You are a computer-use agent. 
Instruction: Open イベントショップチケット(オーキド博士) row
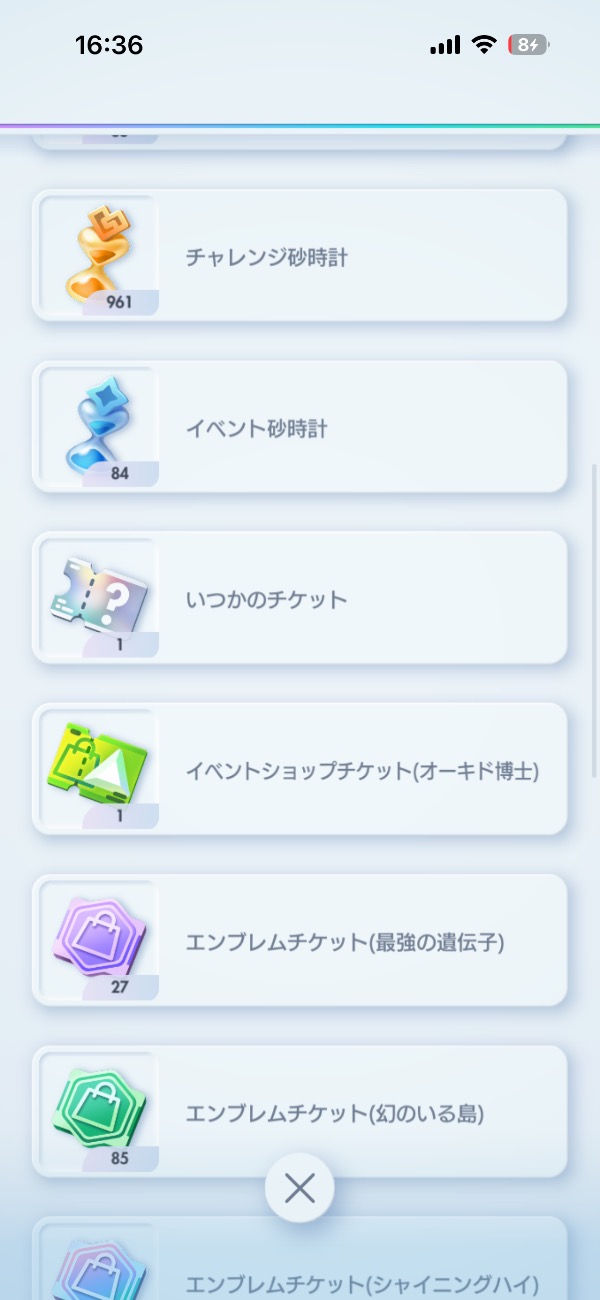coord(300,770)
